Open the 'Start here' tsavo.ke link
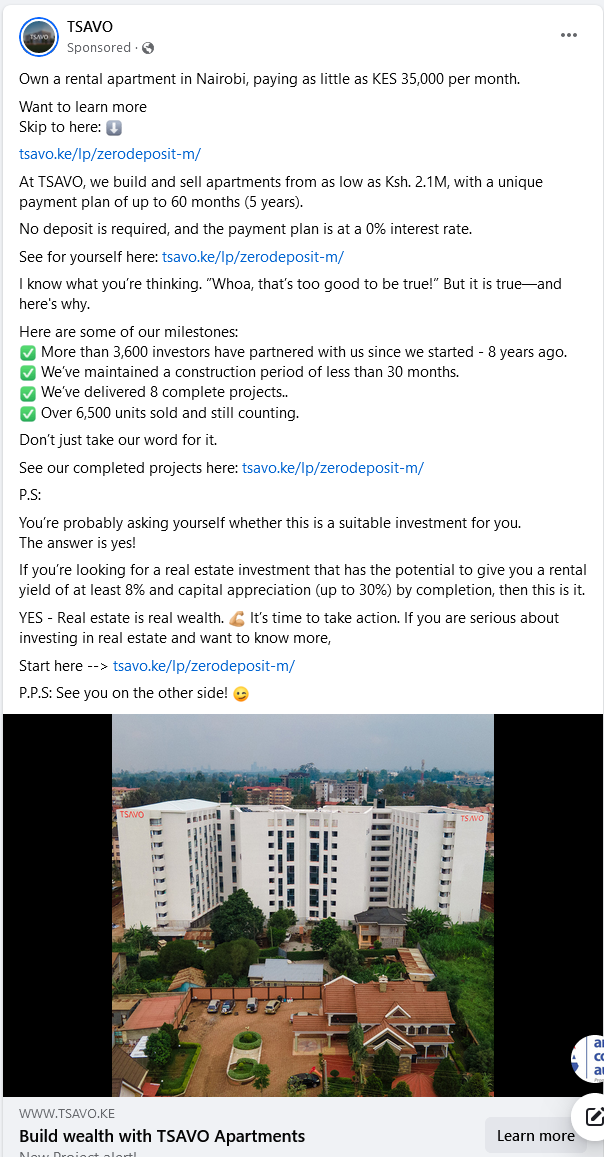Viewport: 604px width, 1157px height. click(204, 665)
